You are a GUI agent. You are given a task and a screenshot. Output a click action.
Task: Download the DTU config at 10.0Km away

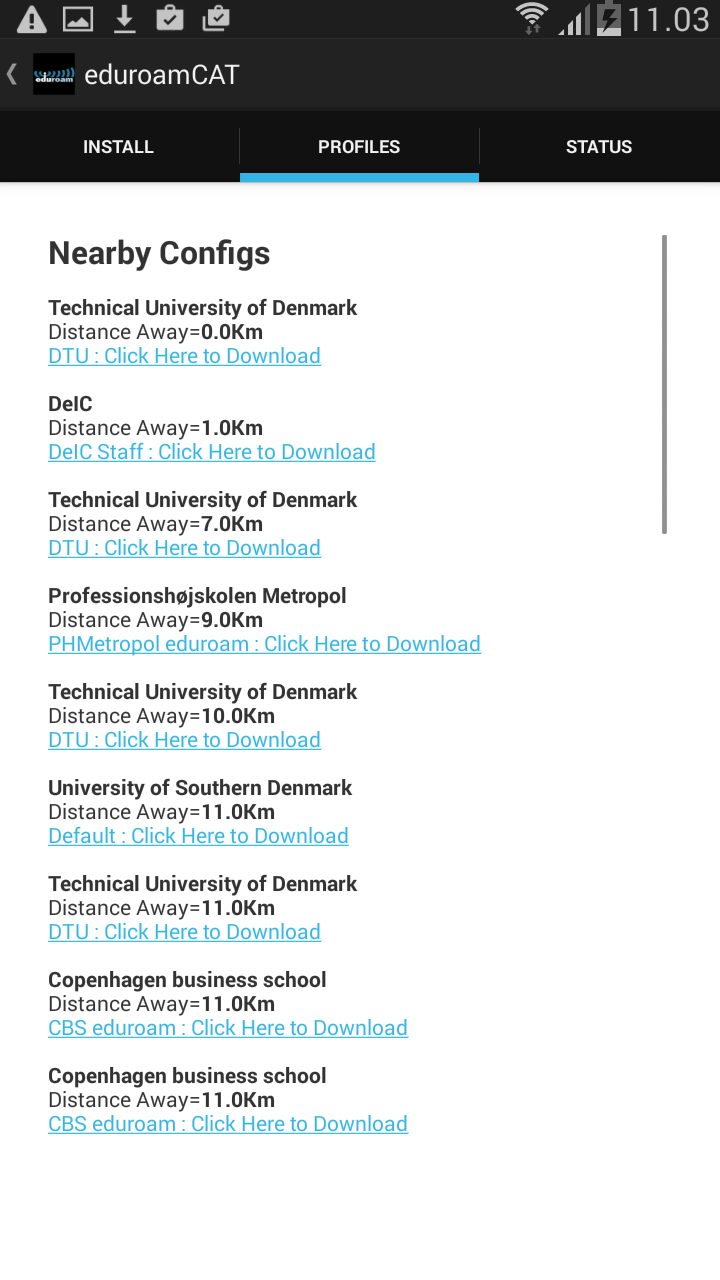(x=185, y=740)
